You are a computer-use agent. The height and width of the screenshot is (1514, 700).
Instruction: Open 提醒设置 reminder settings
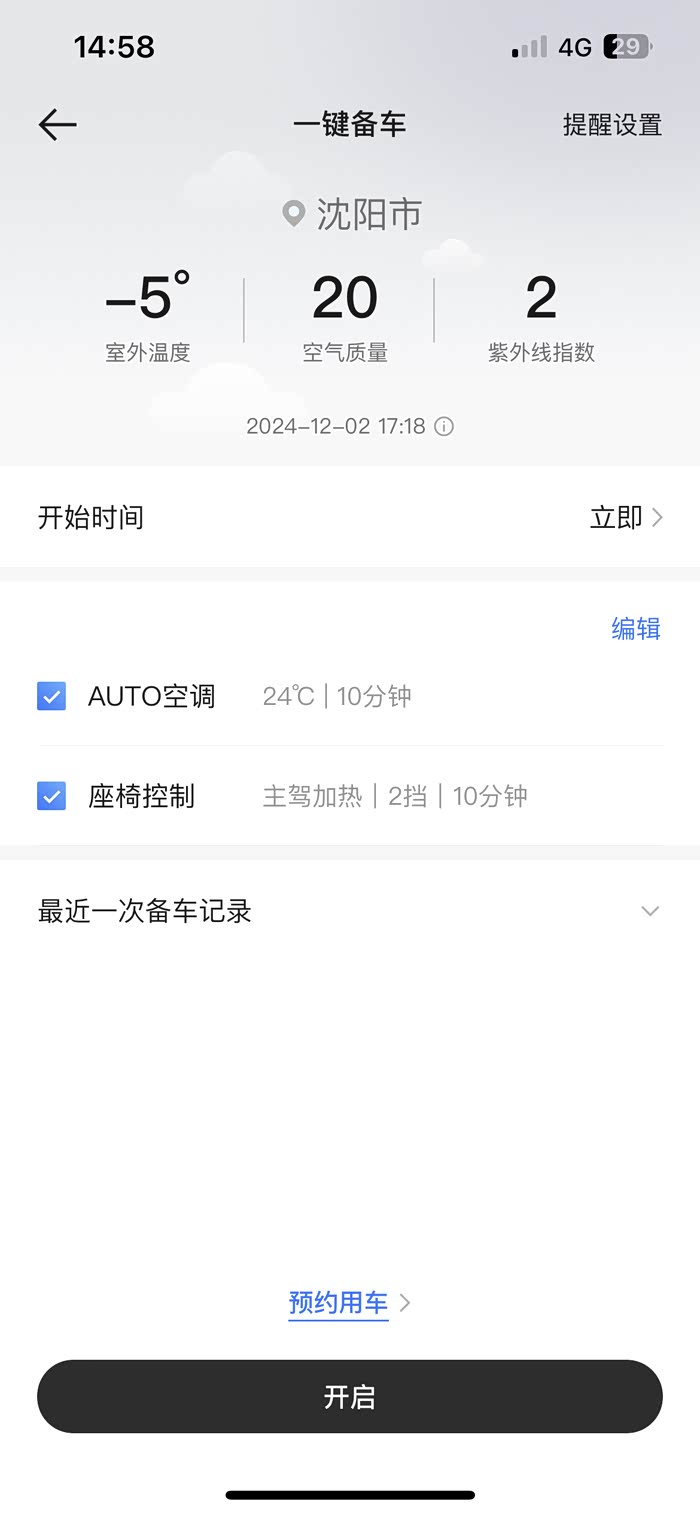point(612,125)
